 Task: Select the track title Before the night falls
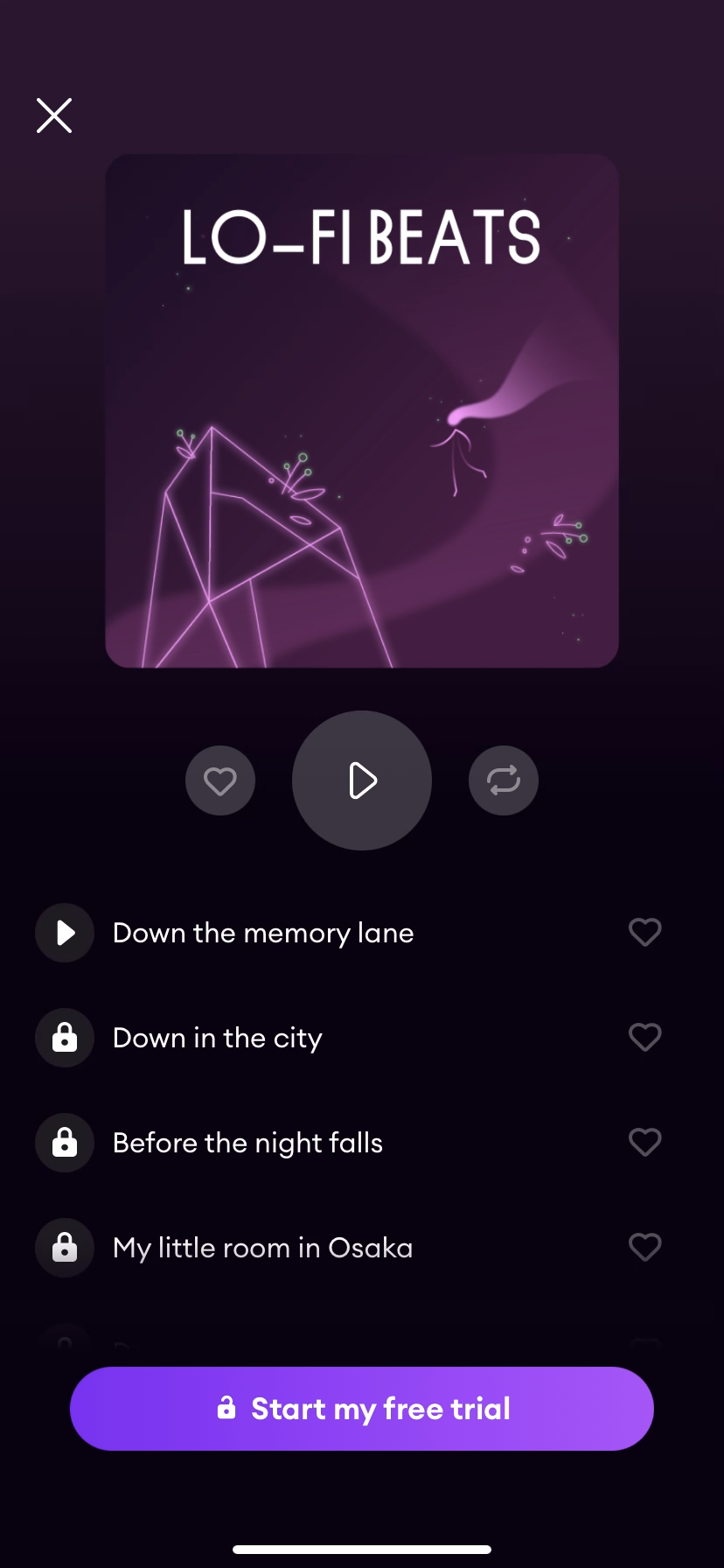tap(247, 1142)
